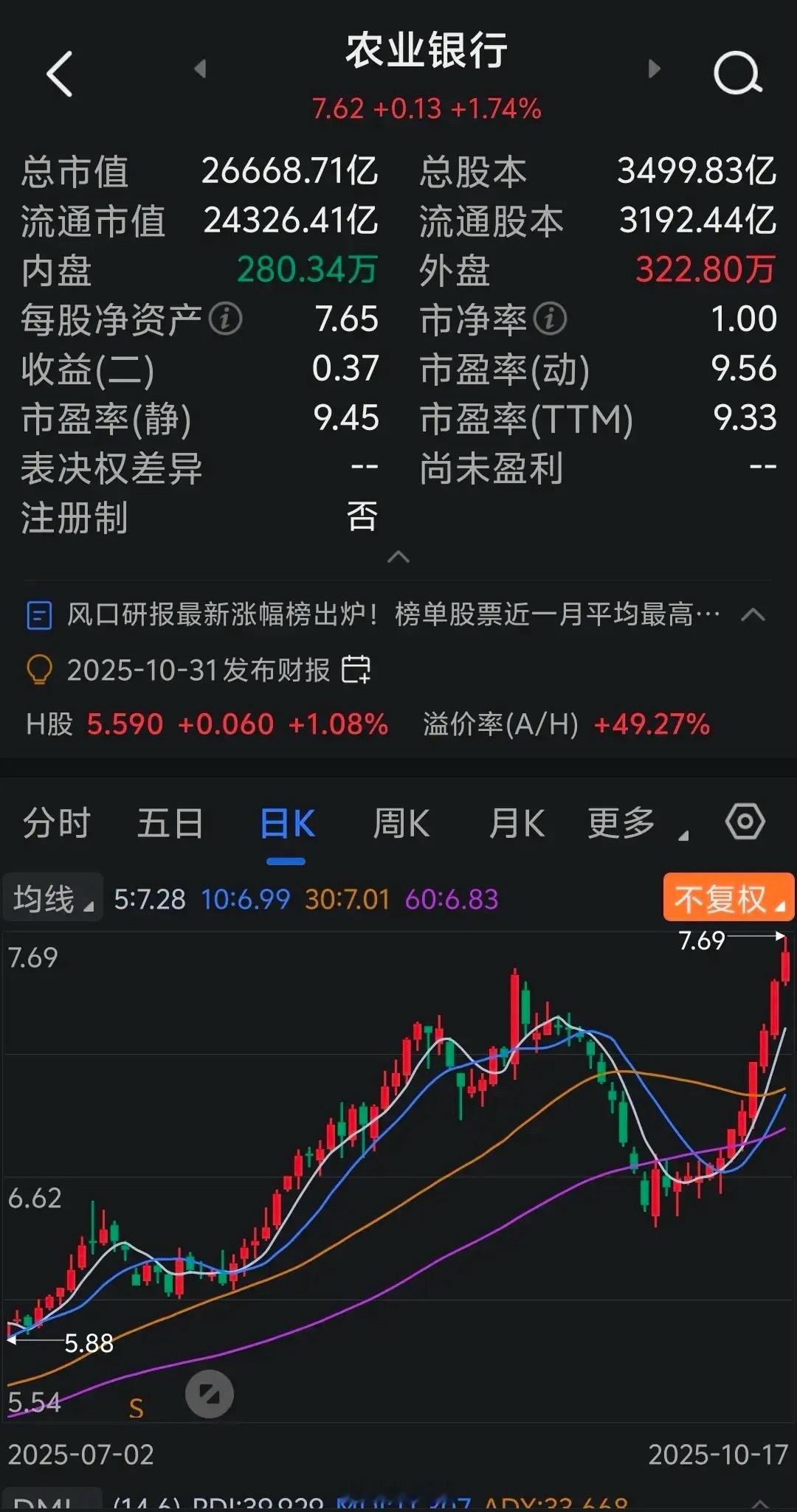Switch to 五日 chart tab
This screenshot has height=1512, width=797.
(x=170, y=823)
